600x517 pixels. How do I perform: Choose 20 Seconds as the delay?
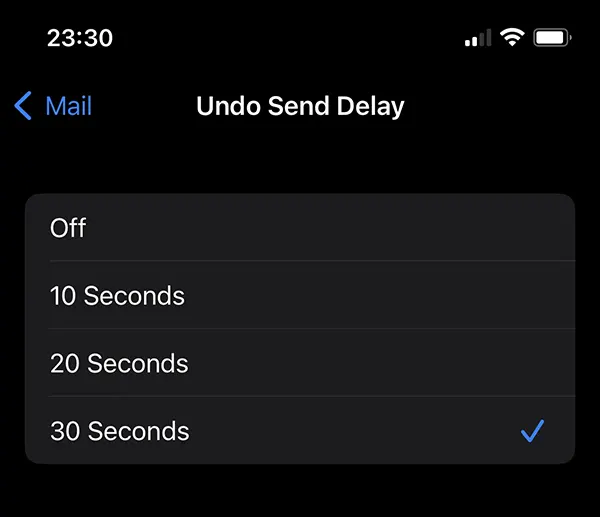300,363
